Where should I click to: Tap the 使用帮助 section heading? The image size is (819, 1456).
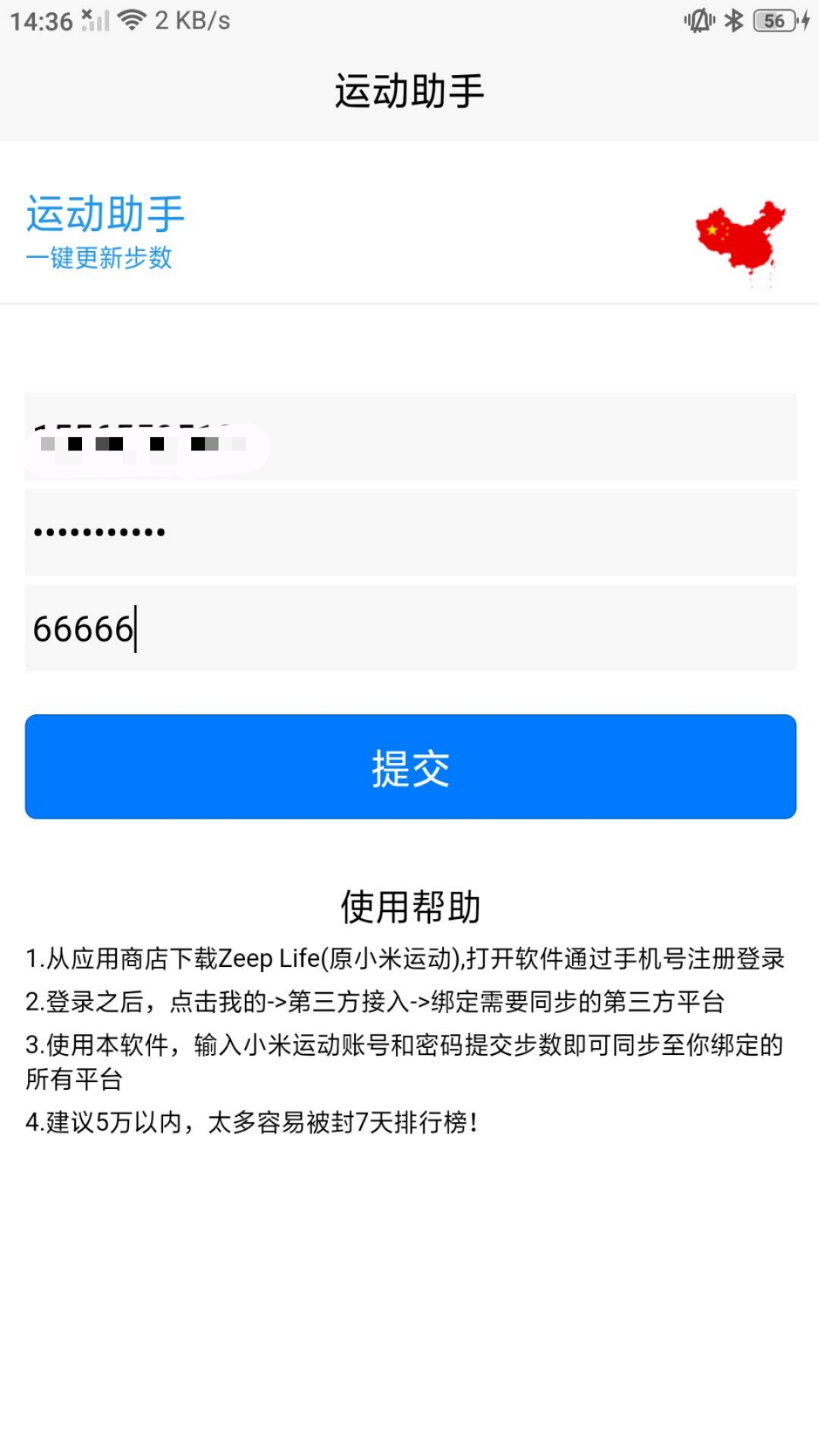pos(409,905)
